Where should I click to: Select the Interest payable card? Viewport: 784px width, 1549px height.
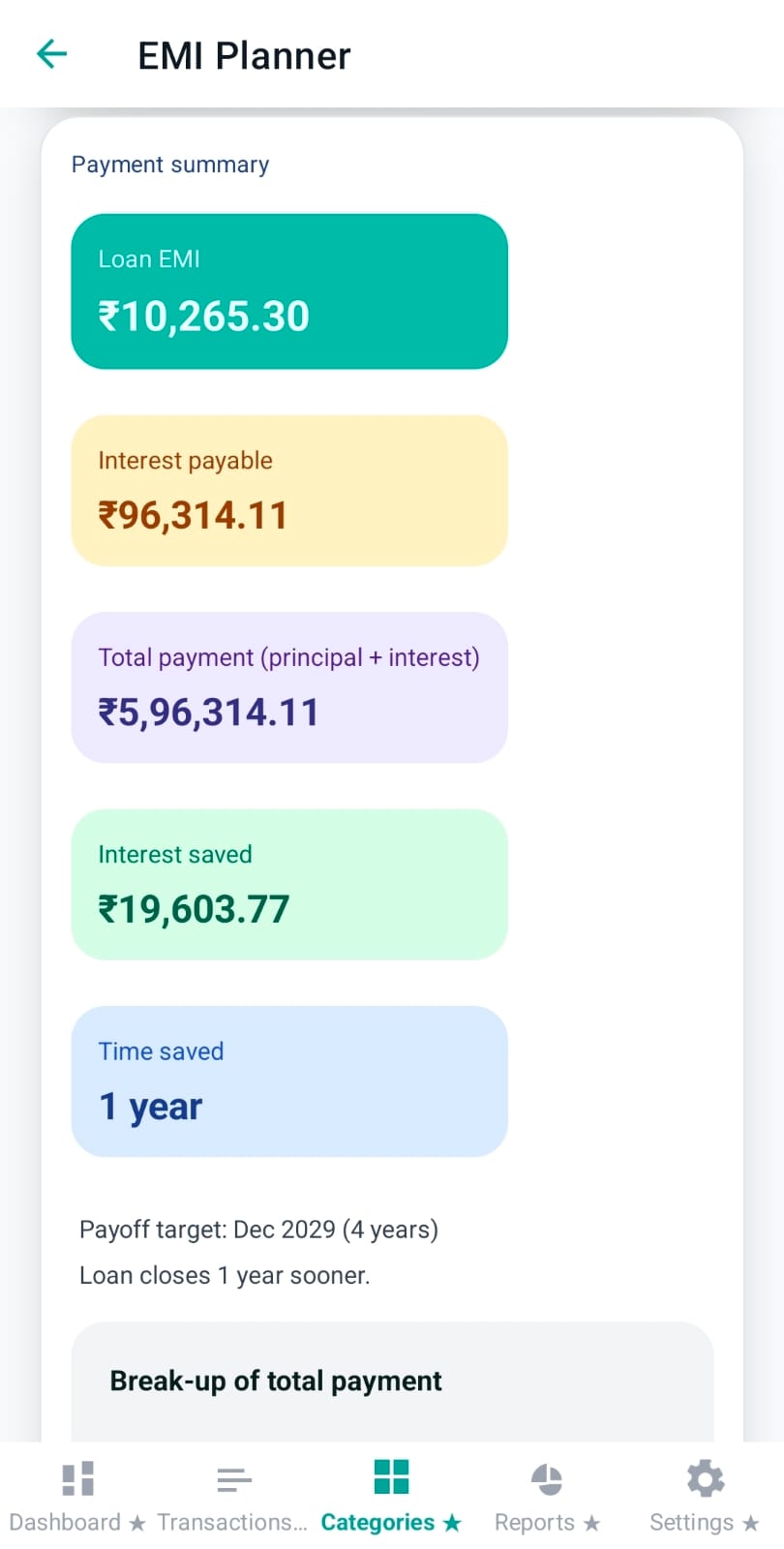tap(288, 490)
